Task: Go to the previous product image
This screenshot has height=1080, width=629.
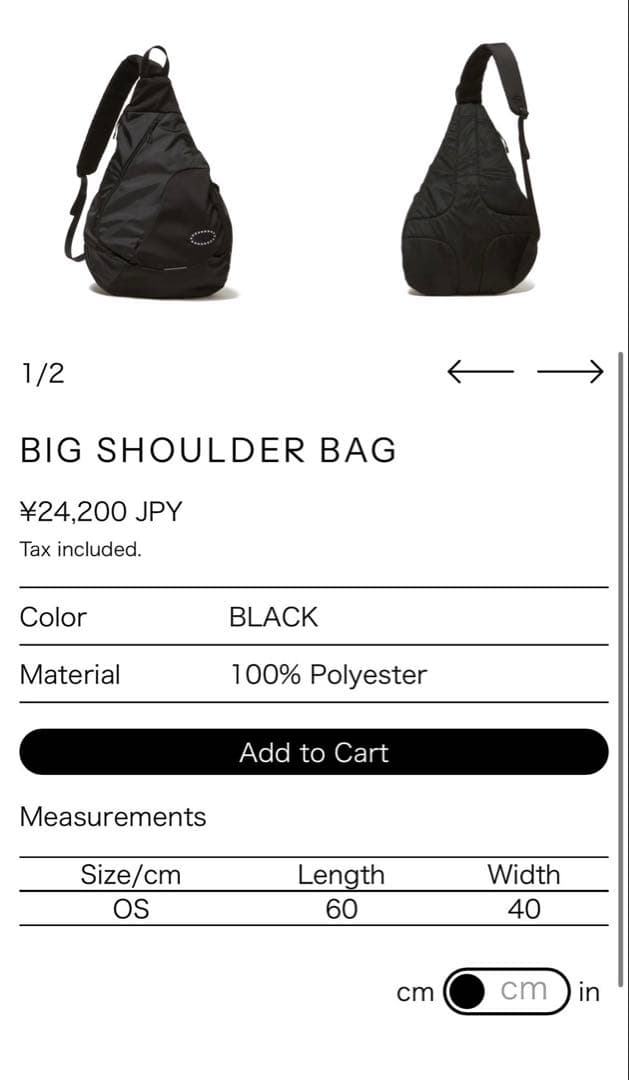Action: click(479, 372)
